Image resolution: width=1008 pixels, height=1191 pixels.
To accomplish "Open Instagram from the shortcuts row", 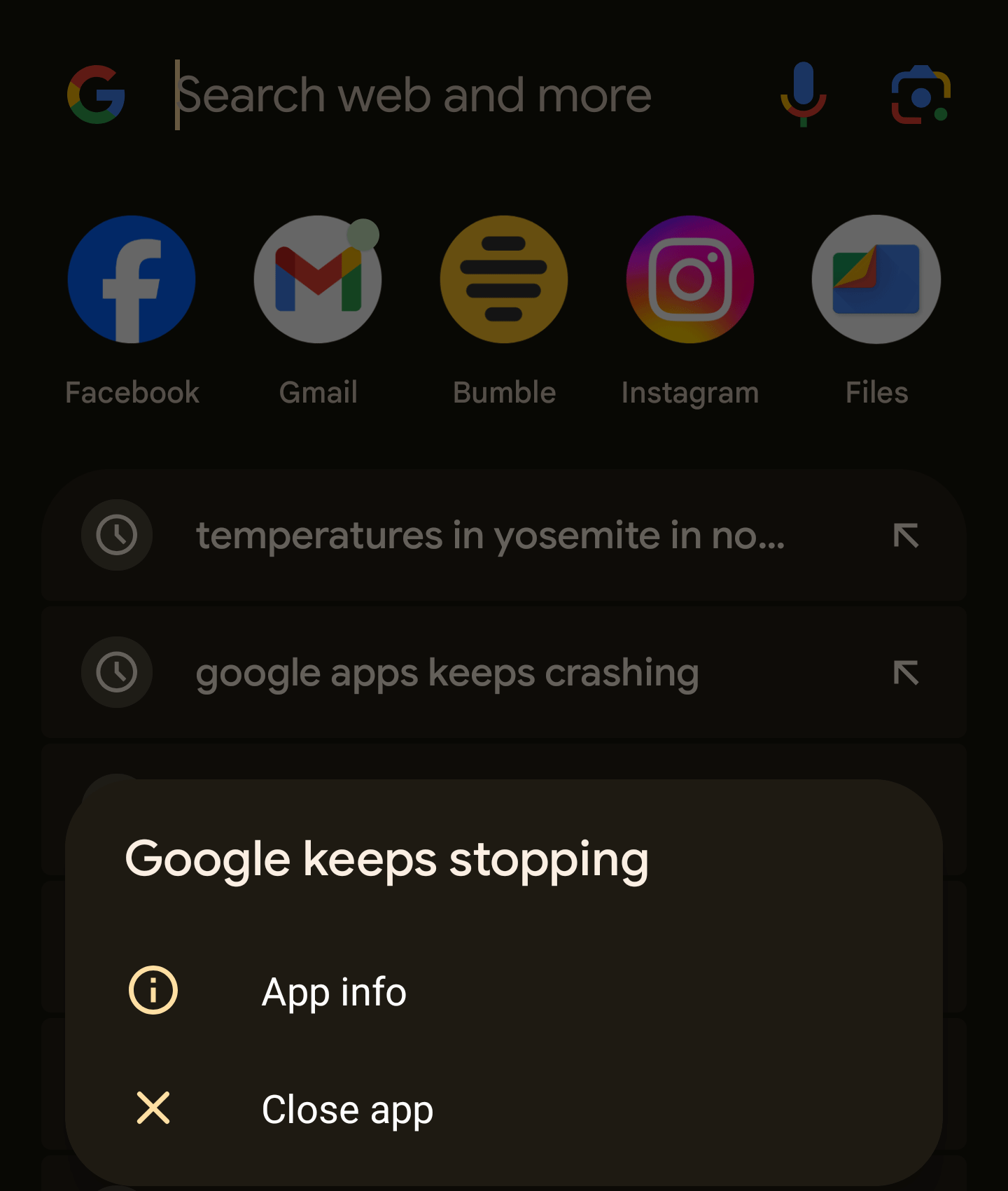I will tap(690, 279).
